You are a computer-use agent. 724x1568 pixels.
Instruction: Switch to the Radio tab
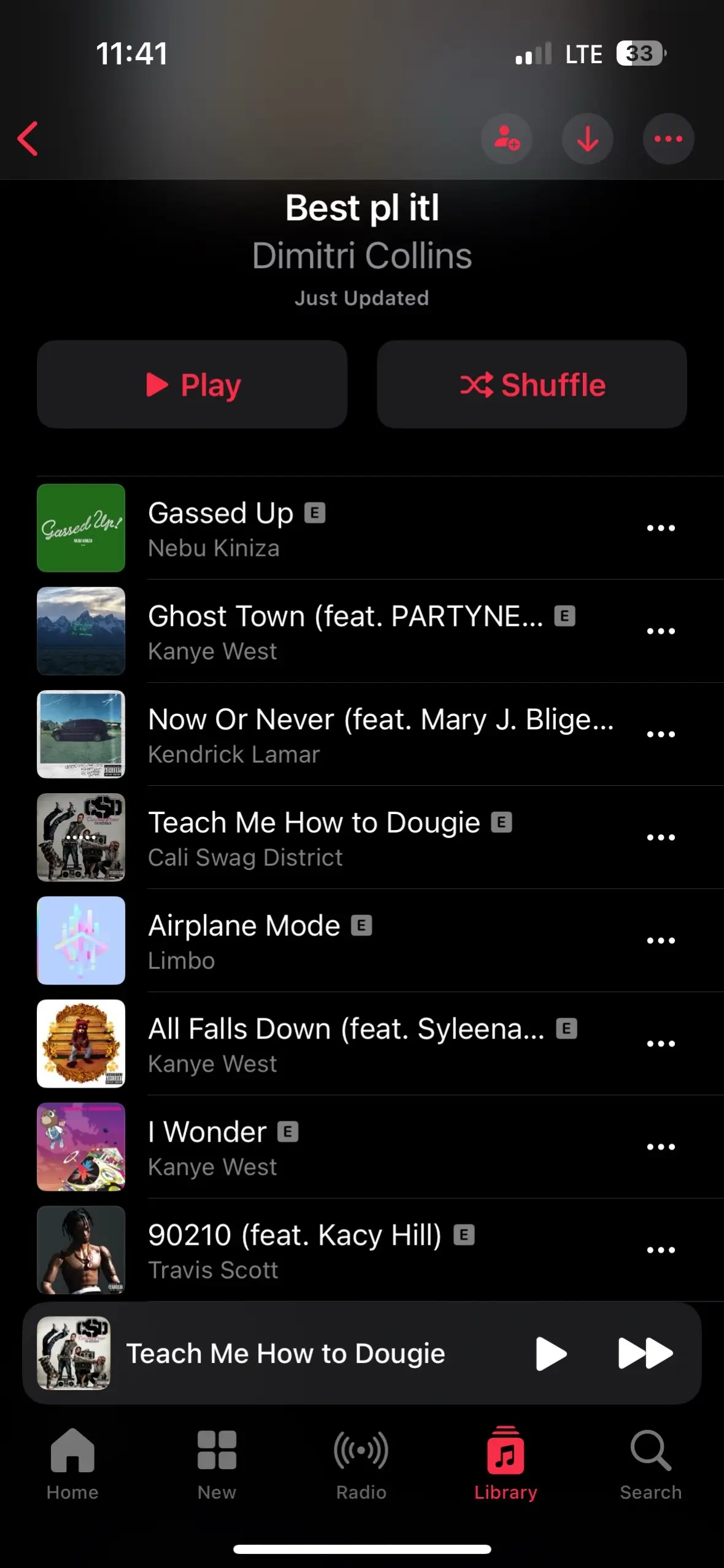(361, 1466)
